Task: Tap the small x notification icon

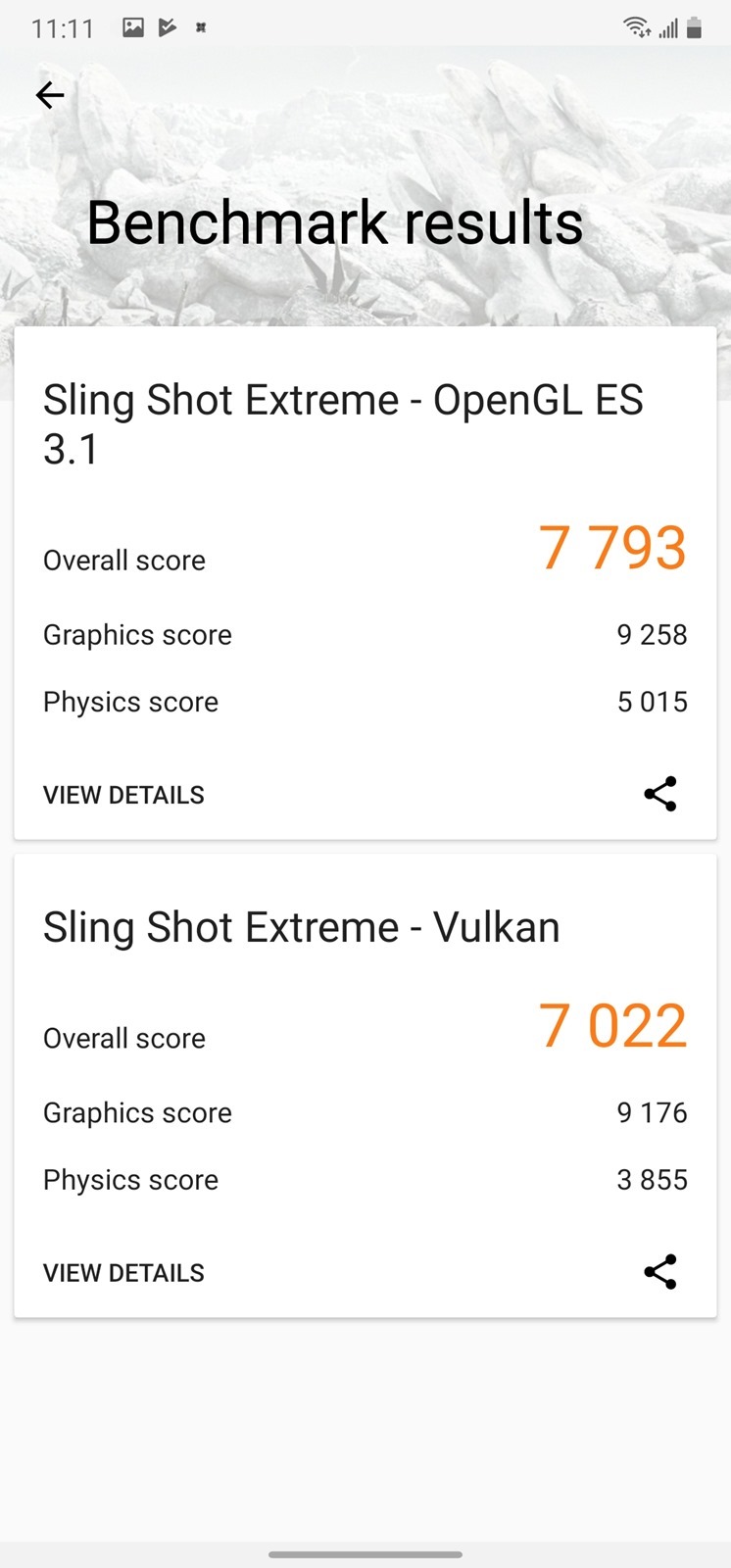Action: point(200,27)
